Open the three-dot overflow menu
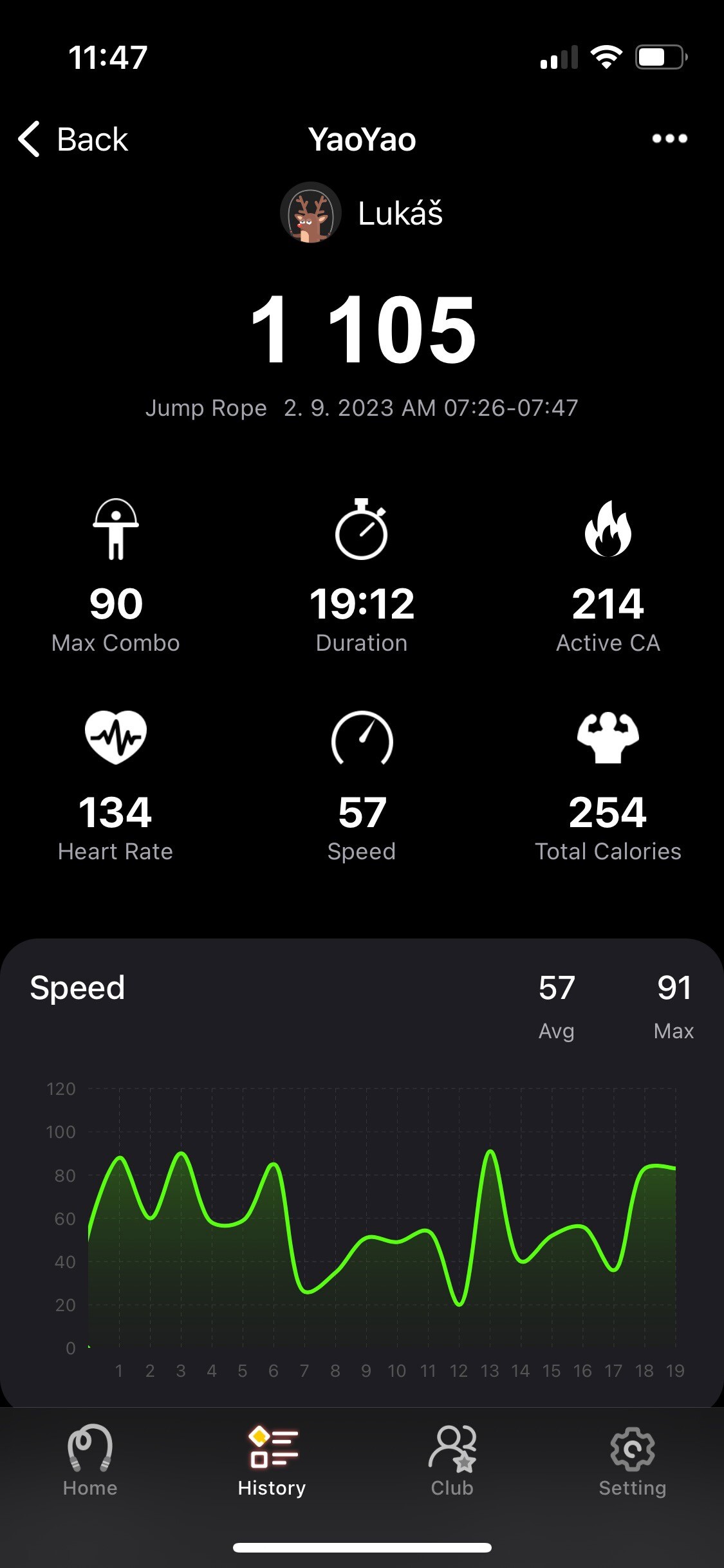The image size is (724, 1568). coord(669,139)
